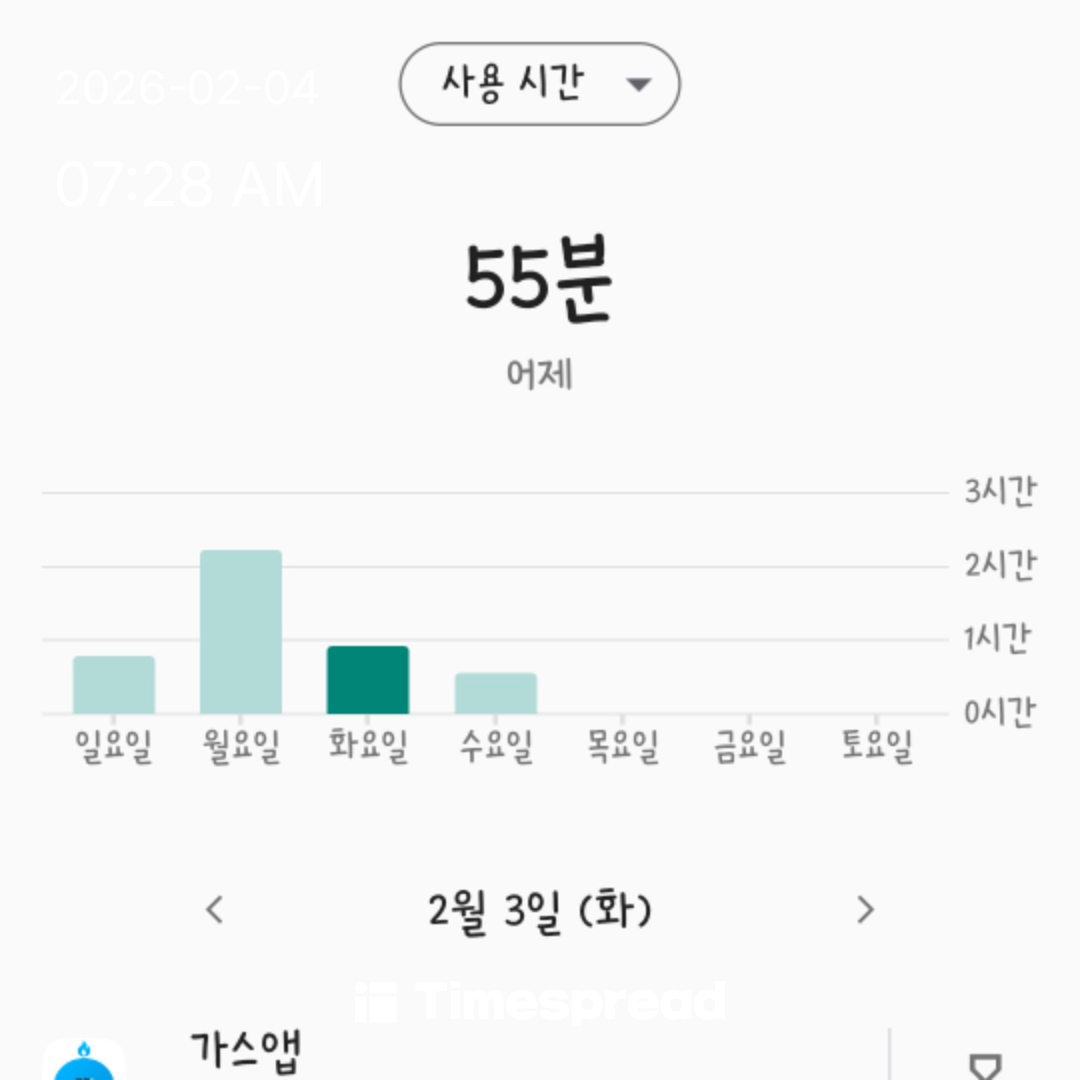Go to the previous day arrow
Image resolution: width=1080 pixels, height=1080 pixels.
pos(214,910)
